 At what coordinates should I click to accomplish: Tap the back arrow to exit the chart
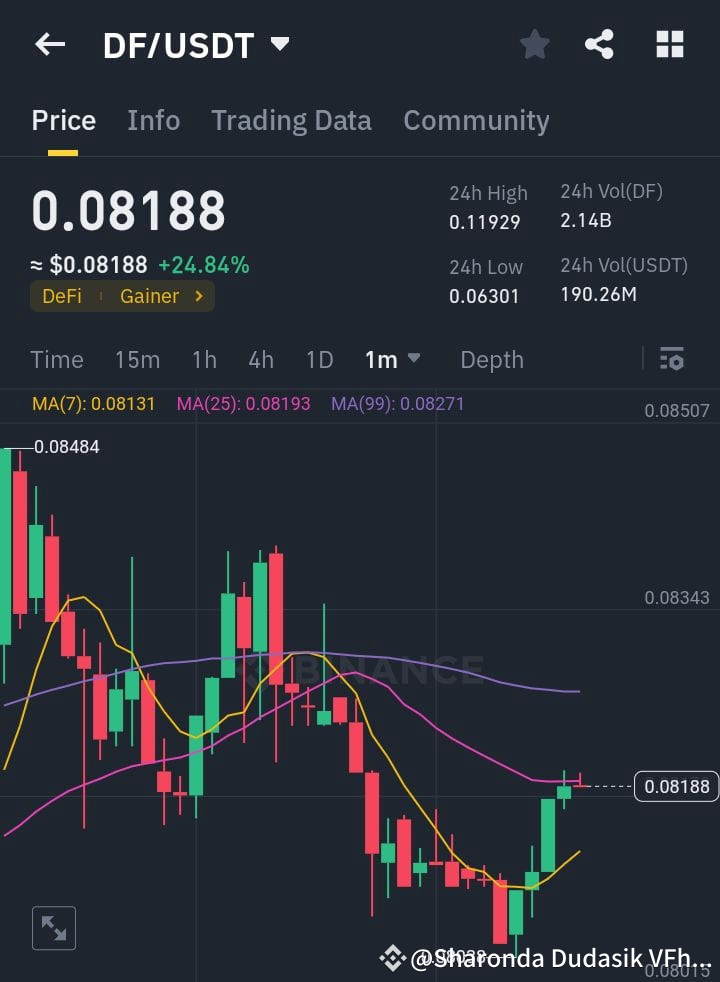tap(49, 44)
